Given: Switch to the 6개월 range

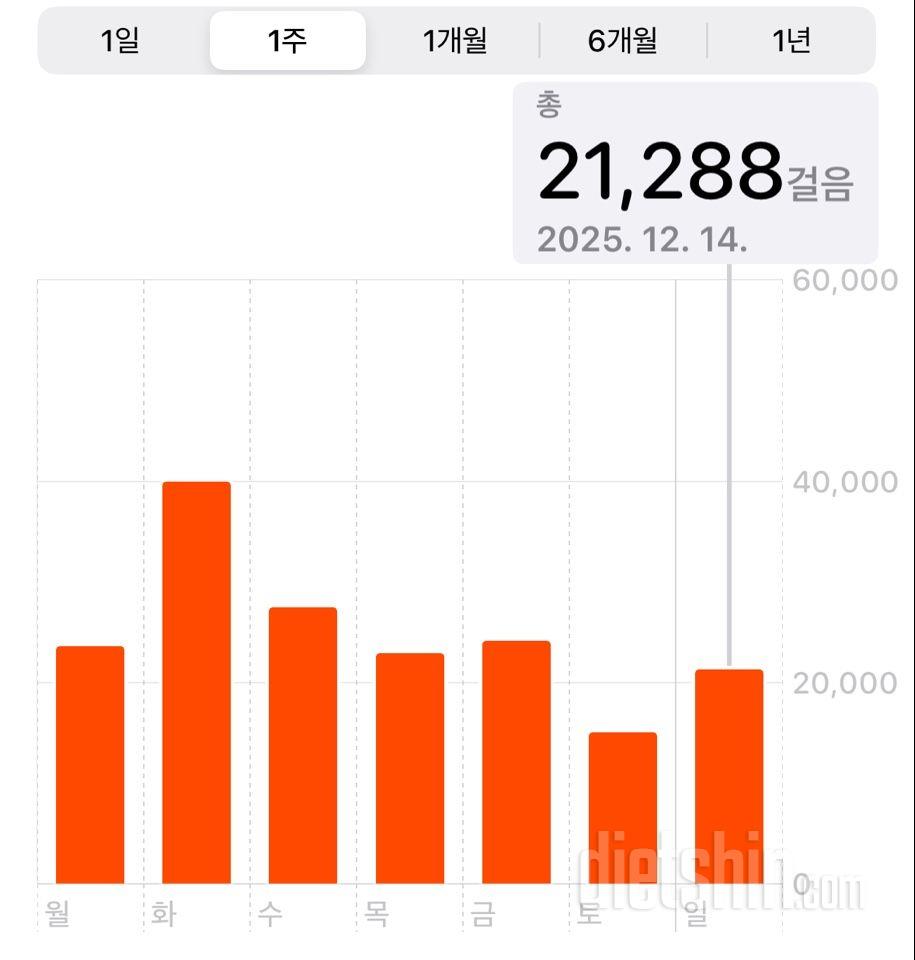Looking at the screenshot, I should pos(623,41).
